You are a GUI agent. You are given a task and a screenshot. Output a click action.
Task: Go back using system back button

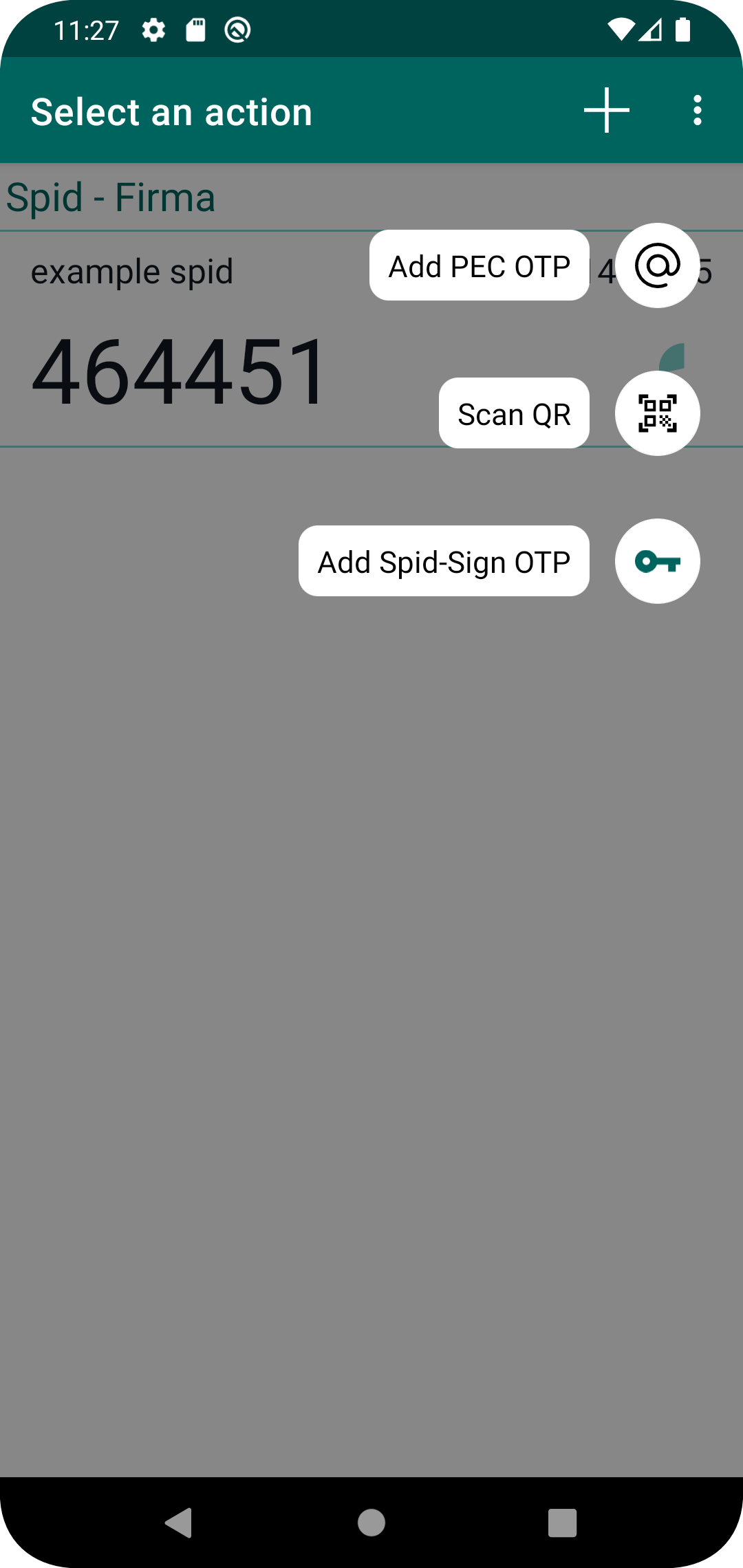pyautogui.click(x=179, y=1523)
